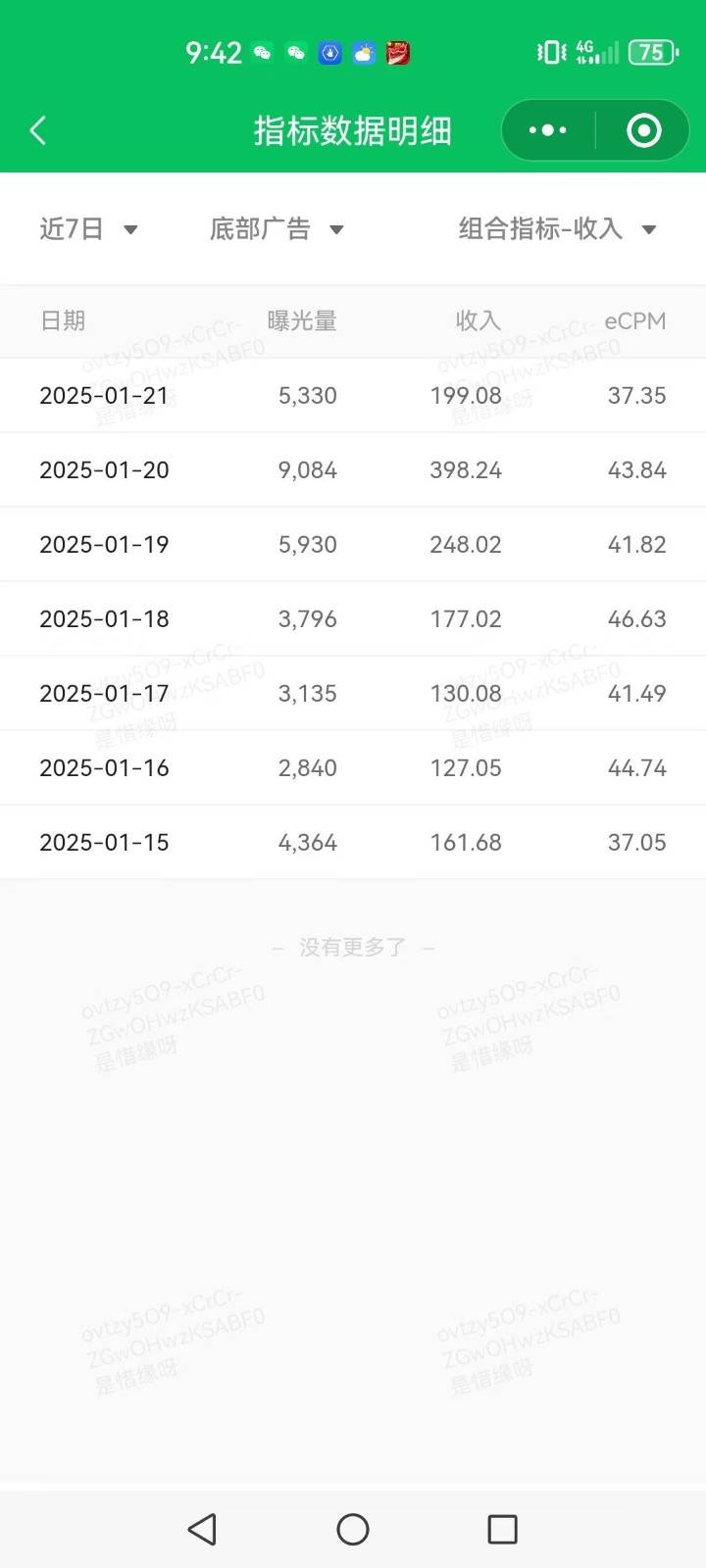Screen dimensions: 706x1568
Task: Tap the 收入 column header
Action: coord(478,320)
